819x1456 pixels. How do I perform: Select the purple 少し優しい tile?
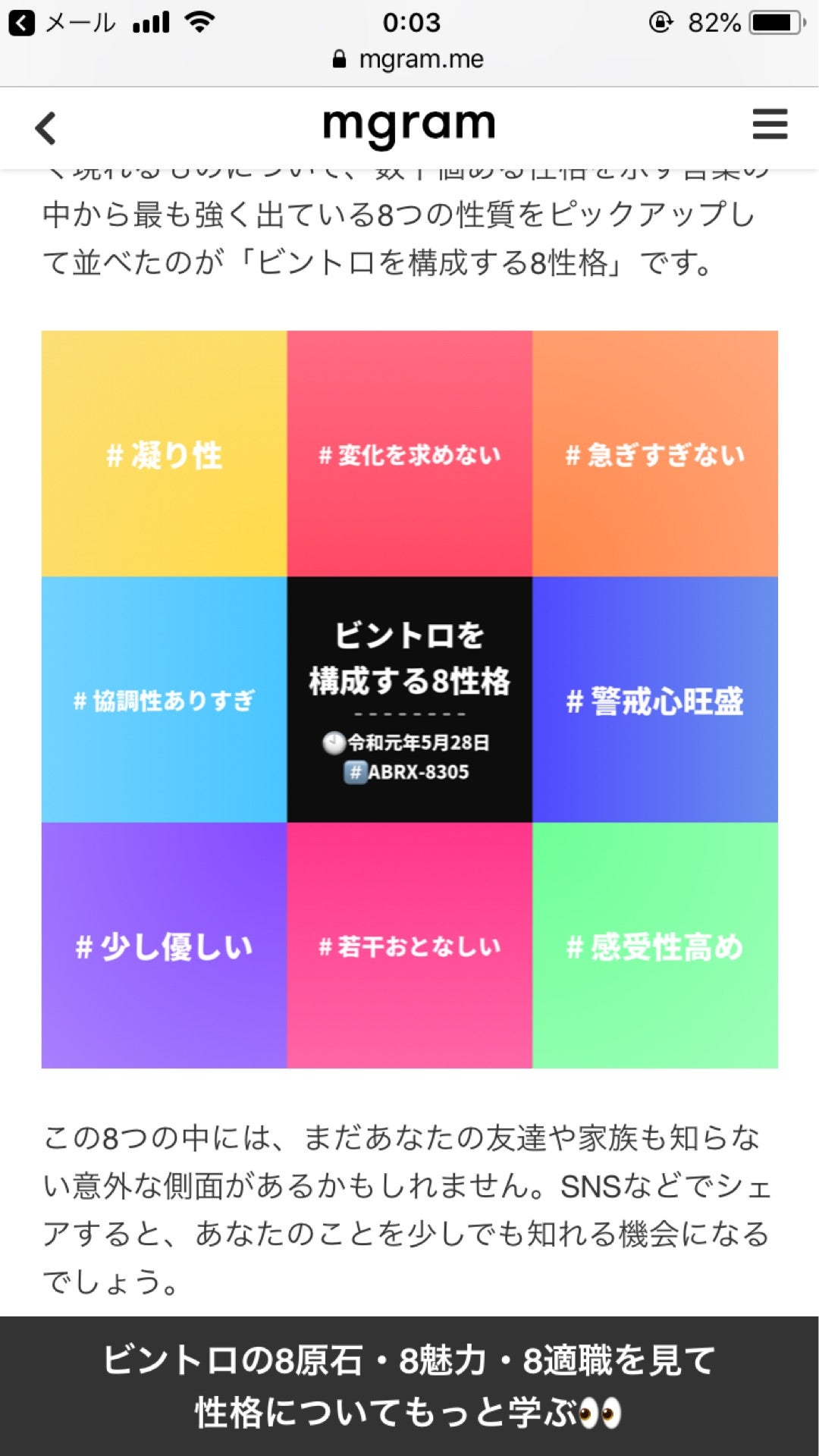click(x=163, y=945)
